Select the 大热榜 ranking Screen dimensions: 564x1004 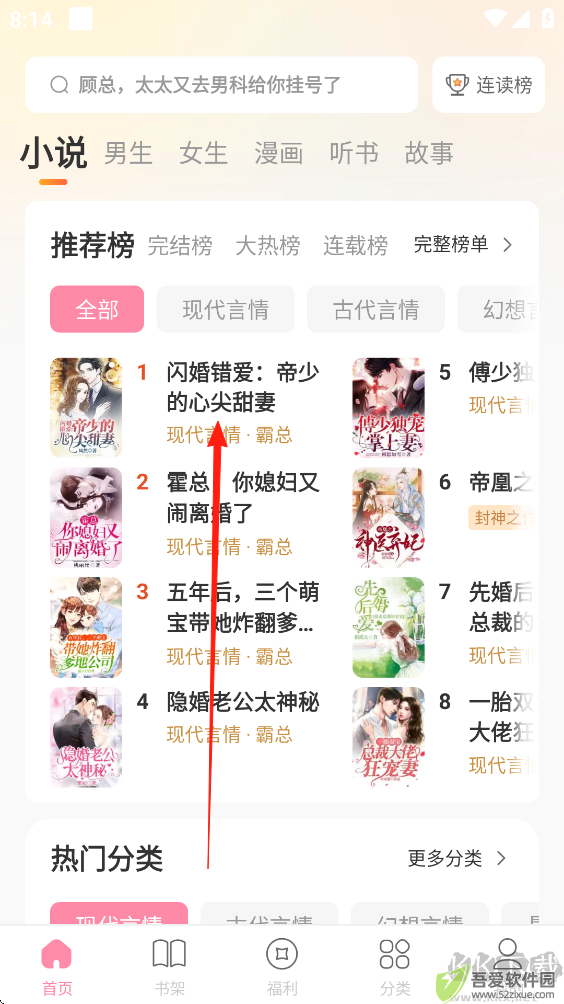tap(268, 245)
